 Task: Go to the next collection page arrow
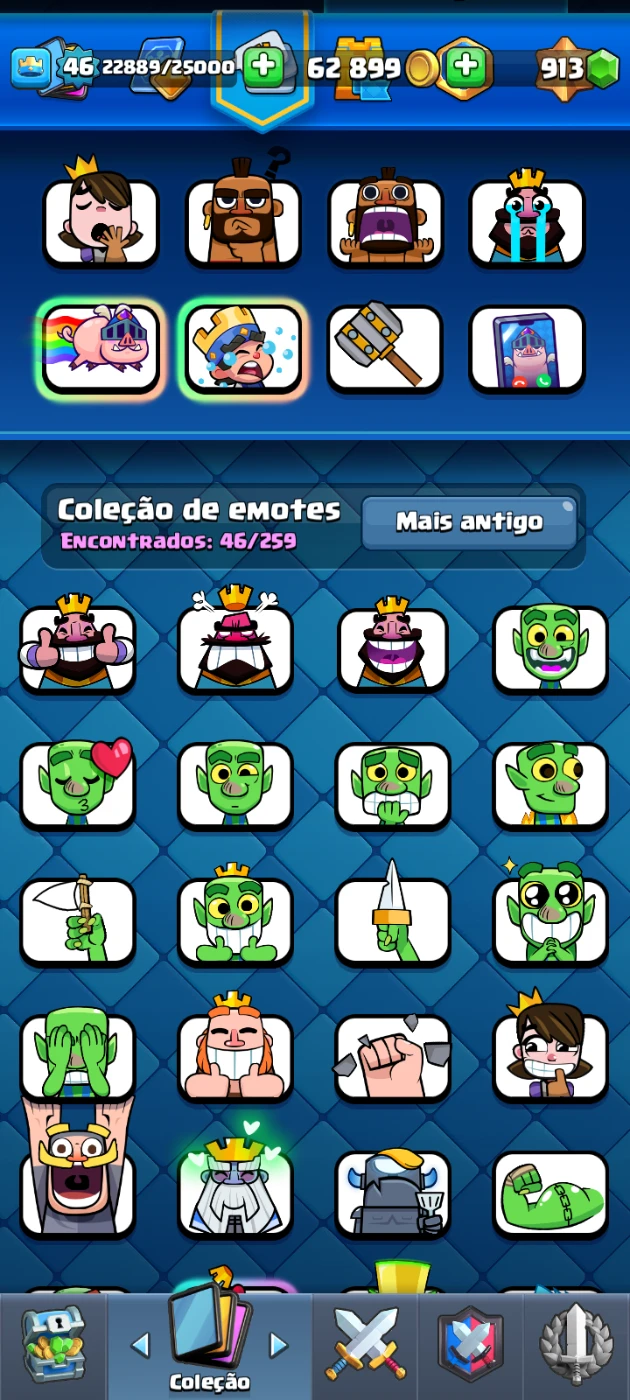279,1345
